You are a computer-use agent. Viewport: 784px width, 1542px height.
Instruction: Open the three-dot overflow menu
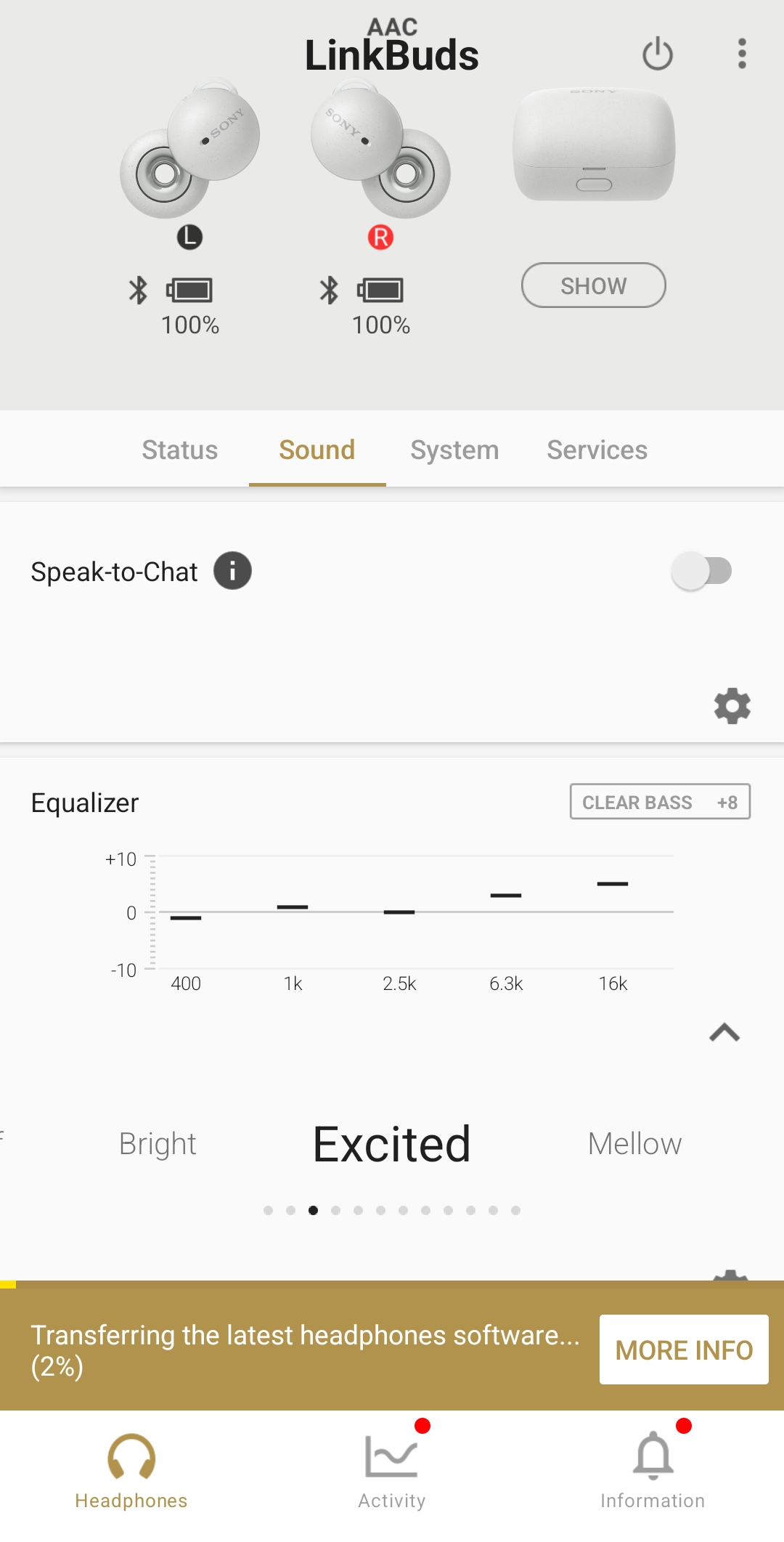(x=741, y=54)
